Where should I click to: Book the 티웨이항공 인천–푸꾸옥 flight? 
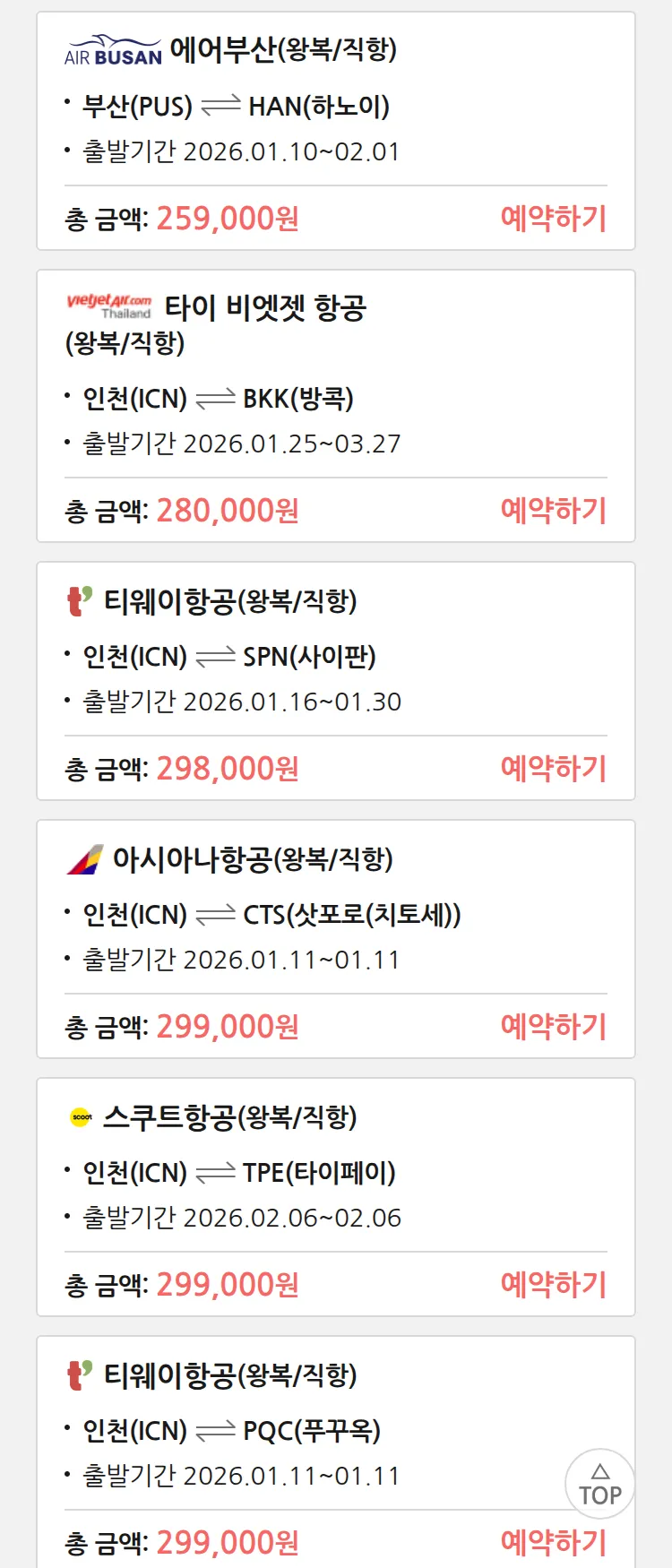(553, 1543)
